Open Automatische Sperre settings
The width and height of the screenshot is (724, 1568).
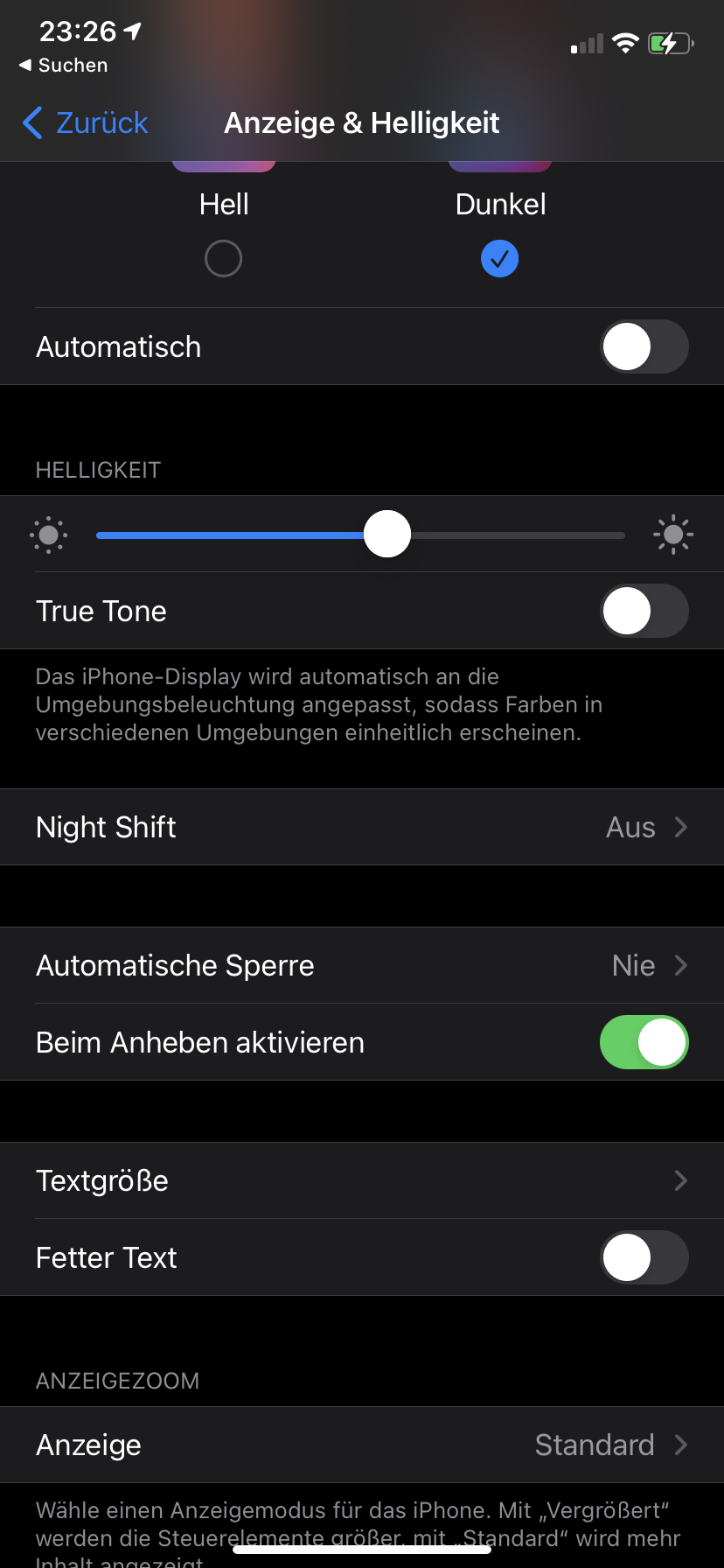(362, 965)
